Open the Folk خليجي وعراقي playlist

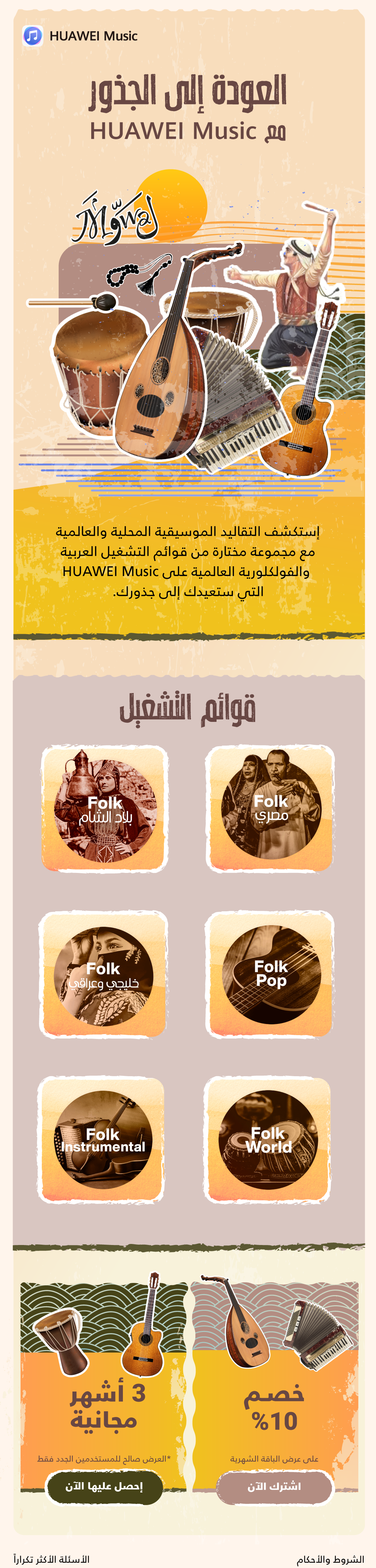coord(103,975)
